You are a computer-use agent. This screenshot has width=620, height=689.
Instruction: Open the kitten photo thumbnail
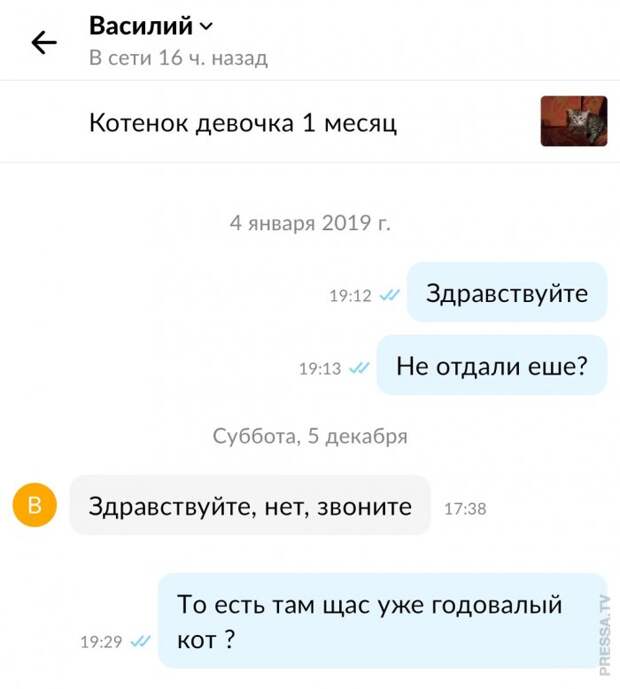click(573, 122)
